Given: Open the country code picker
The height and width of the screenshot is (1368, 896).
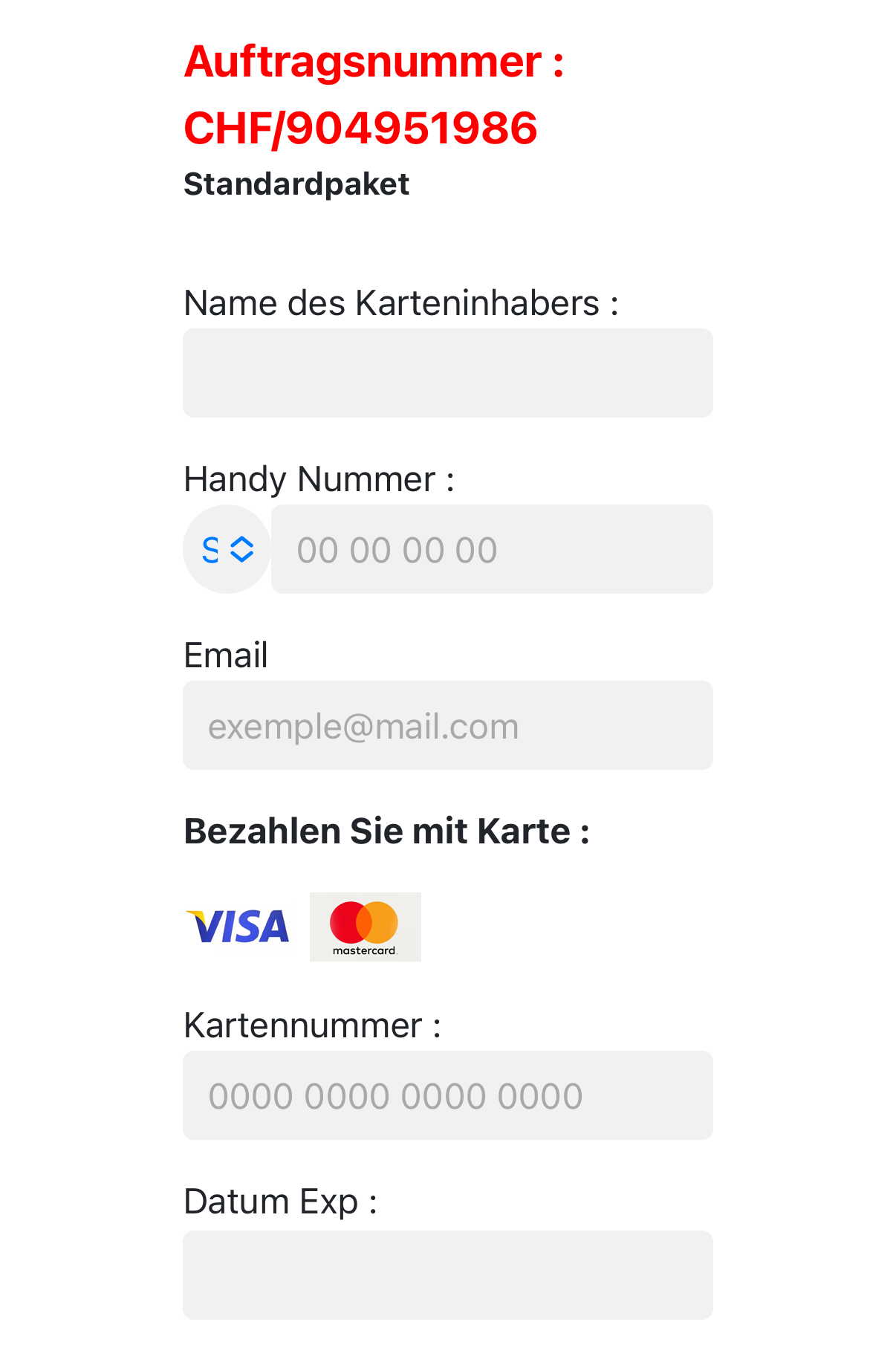Looking at the screenshot, I should pos(227,549).
